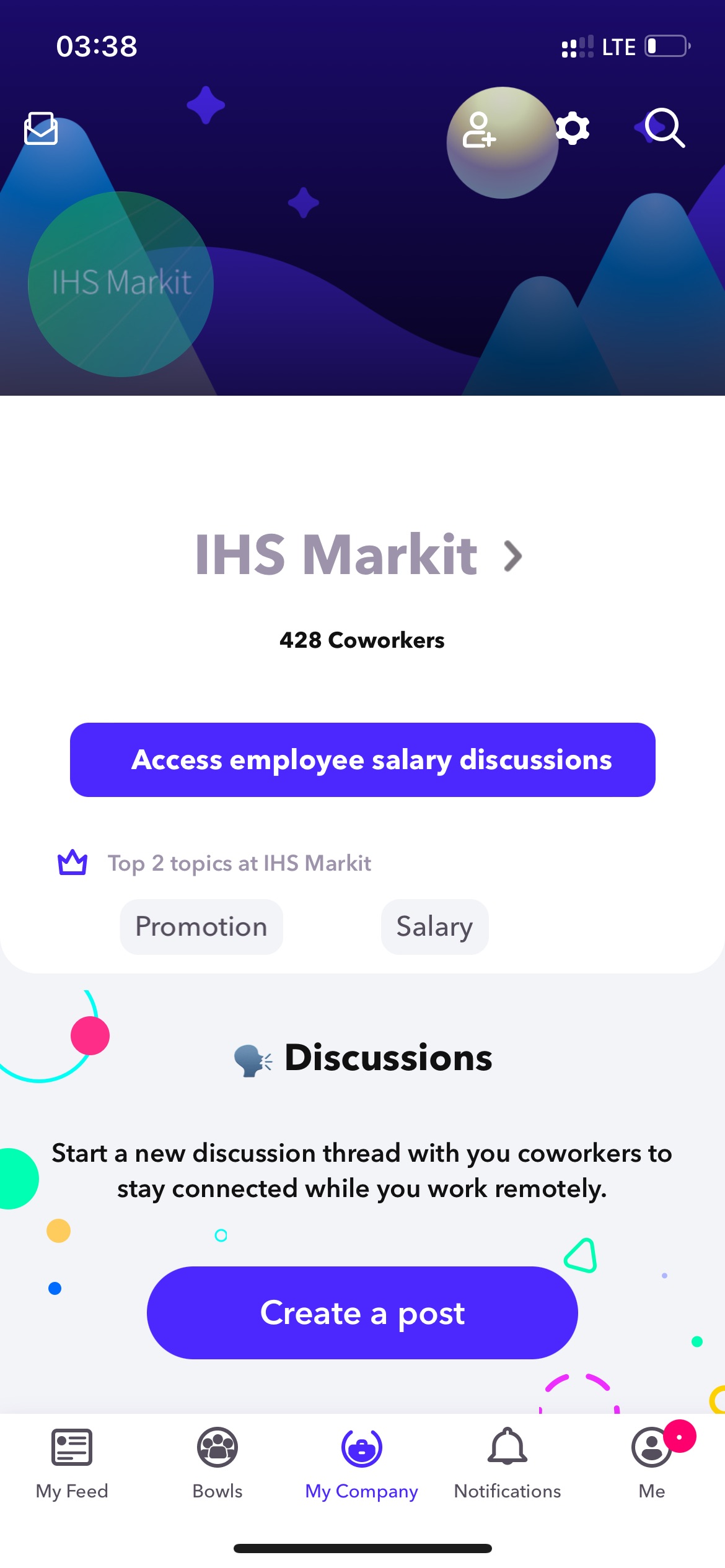Open the inbox envelope icon
Image resolution: width=725 pixels, height=1568 pixels.
click(x=41, y=128)
